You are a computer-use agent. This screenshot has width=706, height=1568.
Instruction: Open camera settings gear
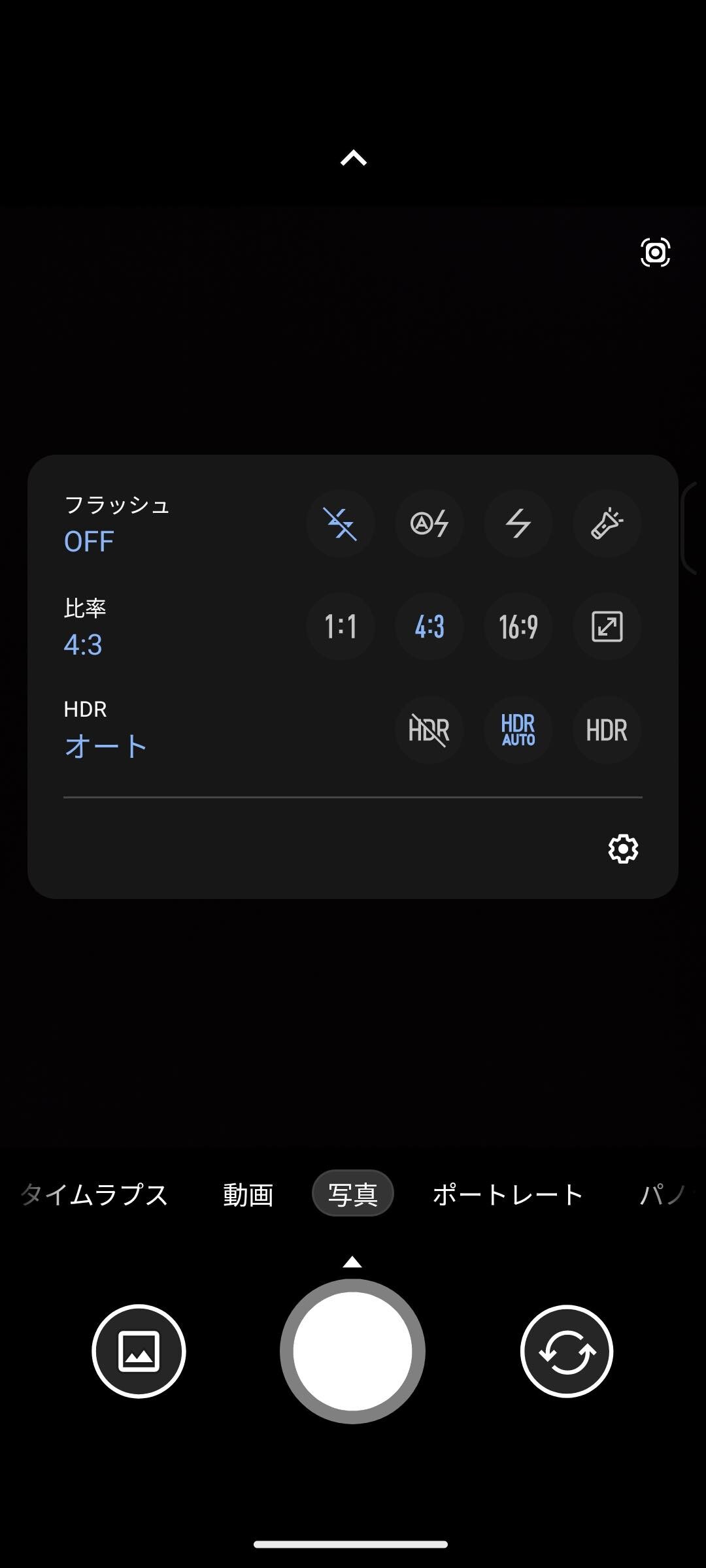coord(623,849)
